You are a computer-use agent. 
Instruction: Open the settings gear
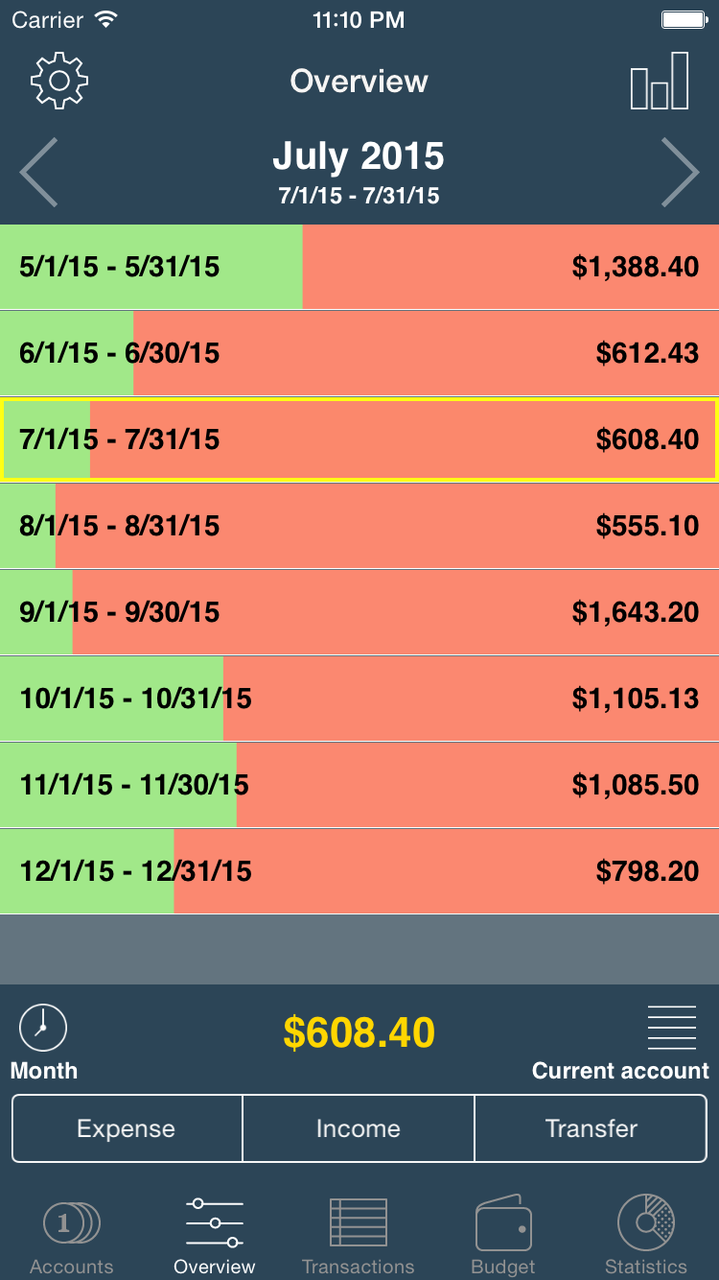coord(60,81)
